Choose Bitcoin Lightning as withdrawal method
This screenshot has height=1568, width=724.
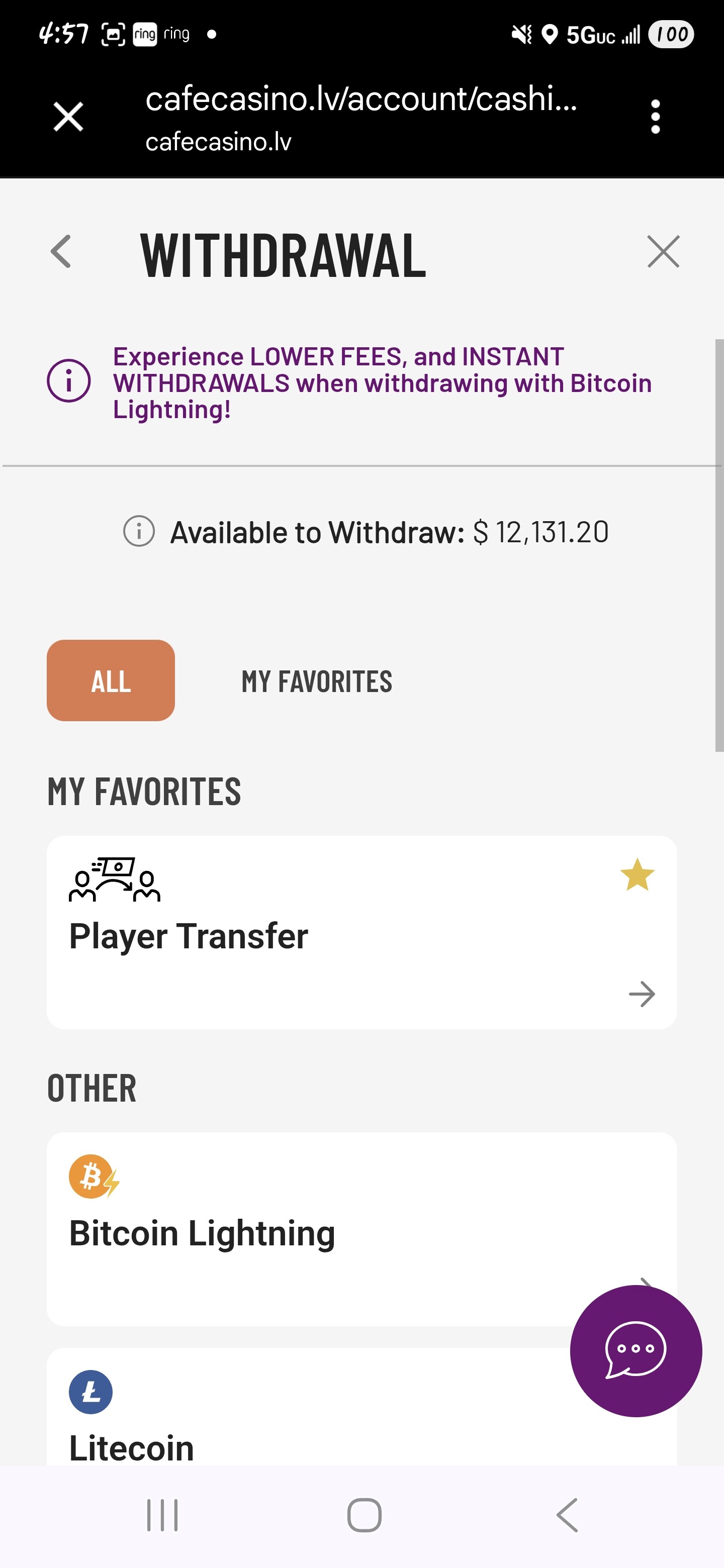point(305,1228)
